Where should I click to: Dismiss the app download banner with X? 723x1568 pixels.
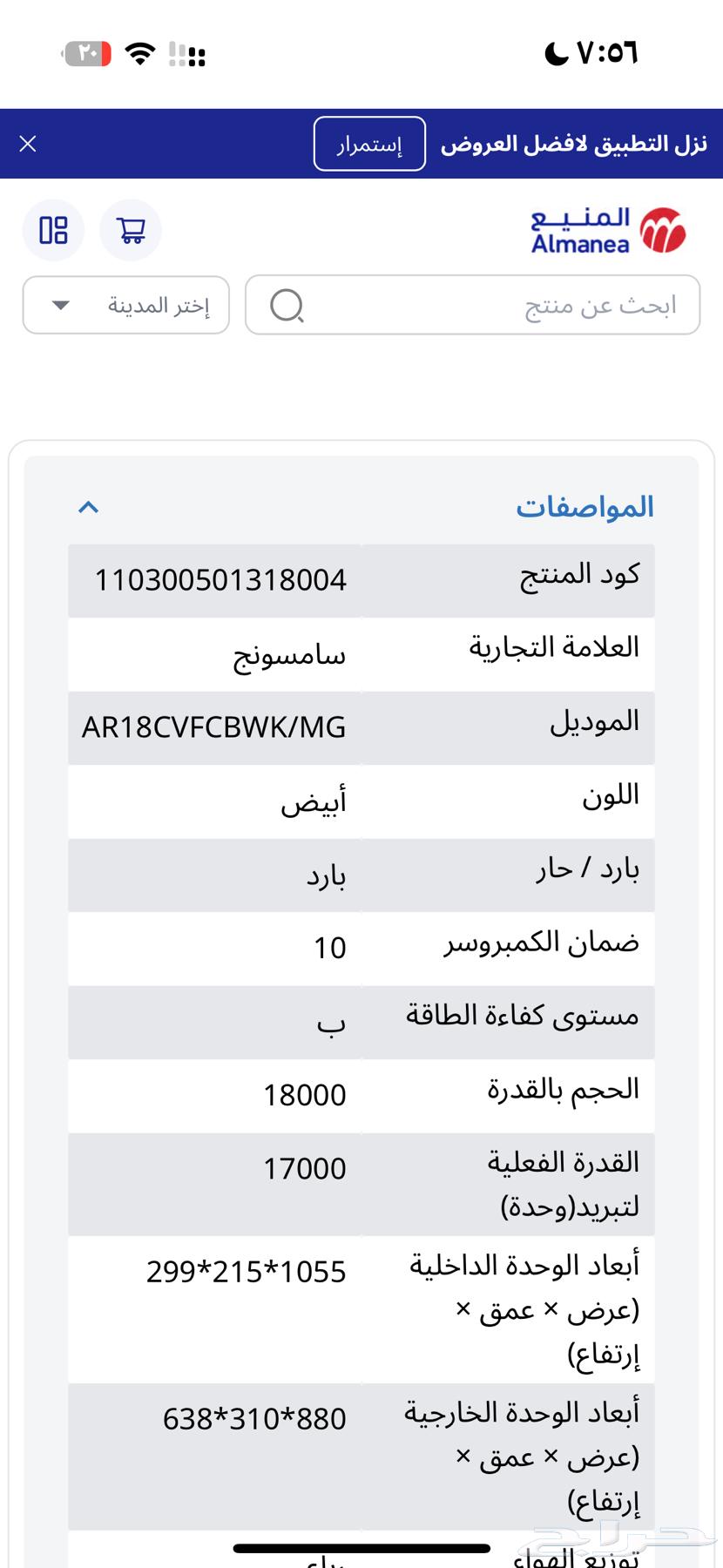[x=28, y=143]
